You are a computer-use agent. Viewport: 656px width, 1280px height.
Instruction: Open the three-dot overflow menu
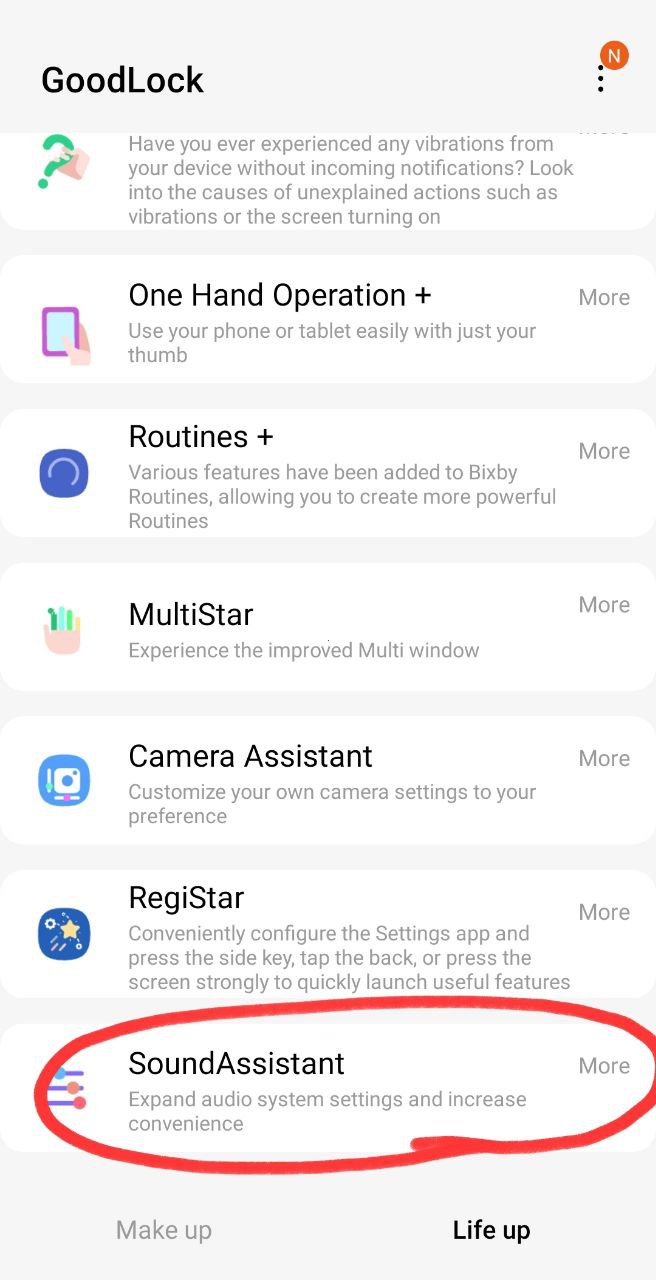601,79
